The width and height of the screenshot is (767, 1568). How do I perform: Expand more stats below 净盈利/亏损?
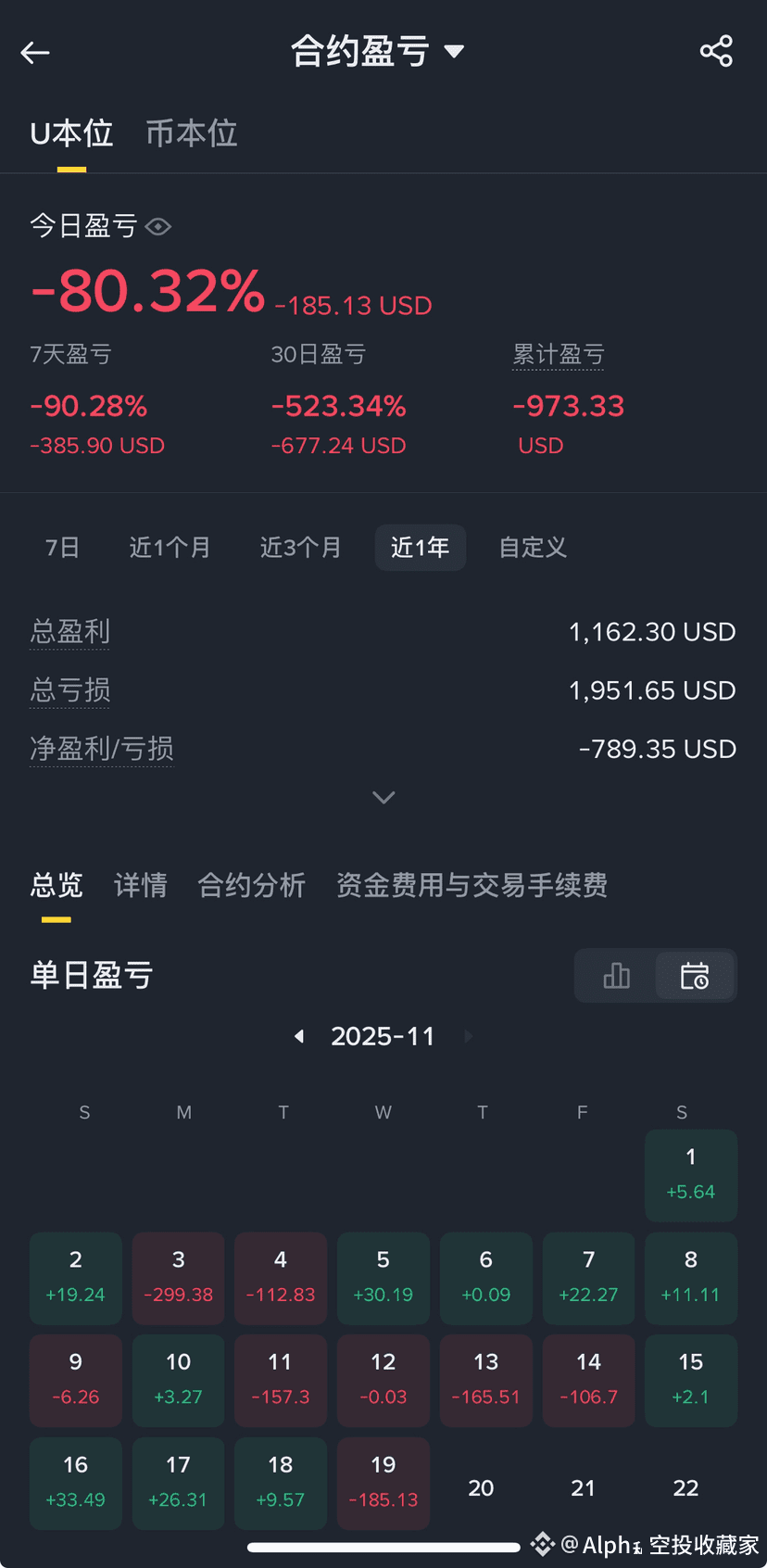coord(383,798)
